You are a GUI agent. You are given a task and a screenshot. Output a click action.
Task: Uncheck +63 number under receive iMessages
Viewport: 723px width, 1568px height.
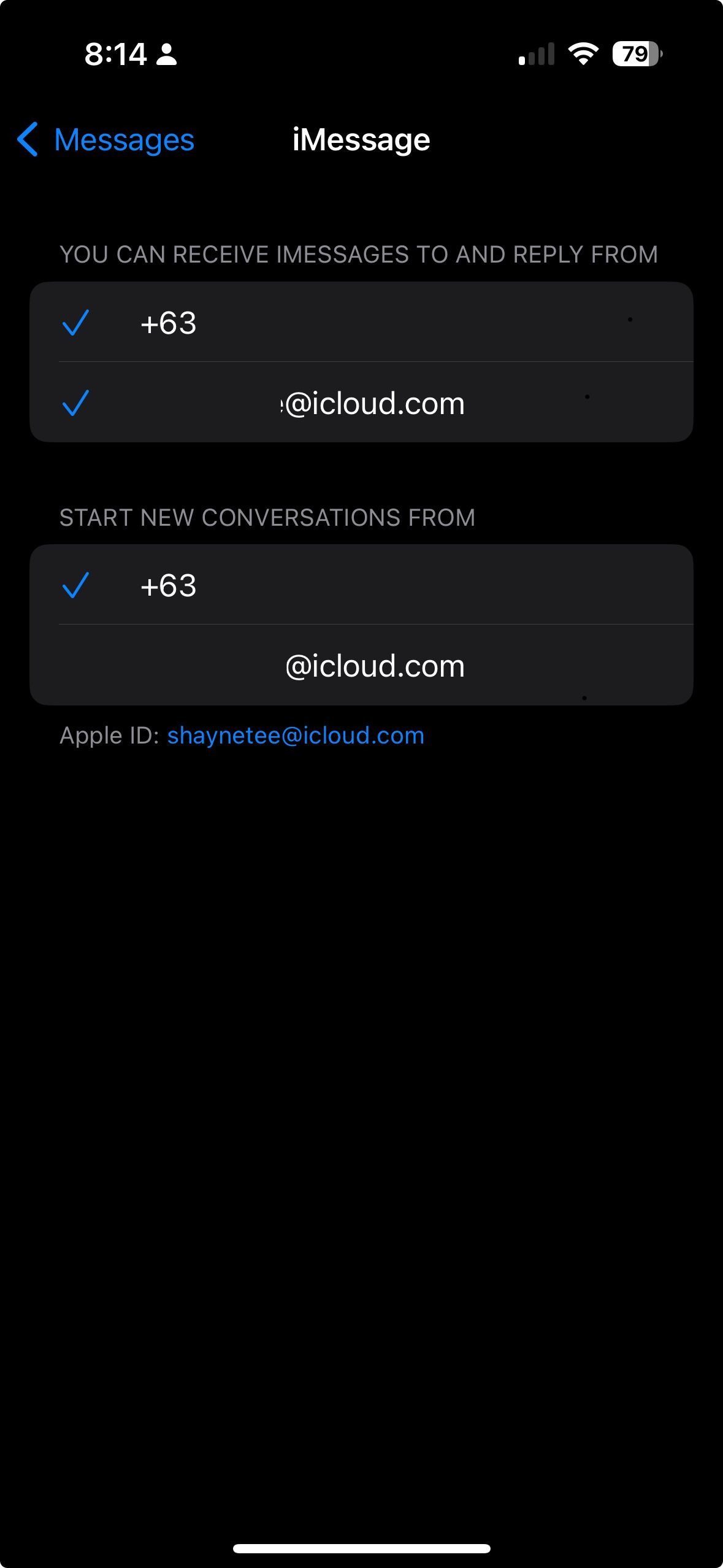click(x=361, y=322)
